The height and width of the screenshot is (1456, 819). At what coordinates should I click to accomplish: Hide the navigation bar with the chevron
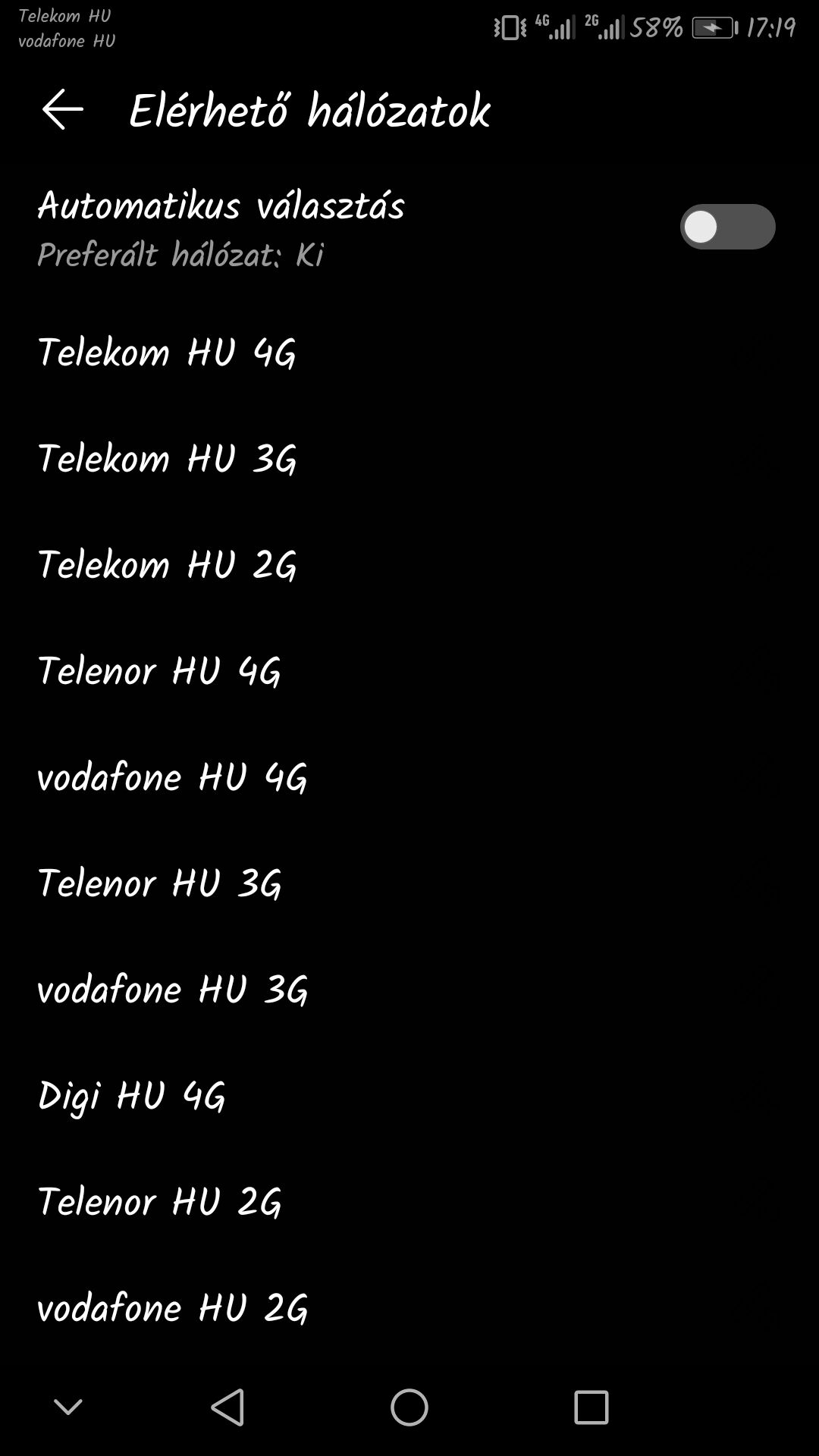[68, 1407]
